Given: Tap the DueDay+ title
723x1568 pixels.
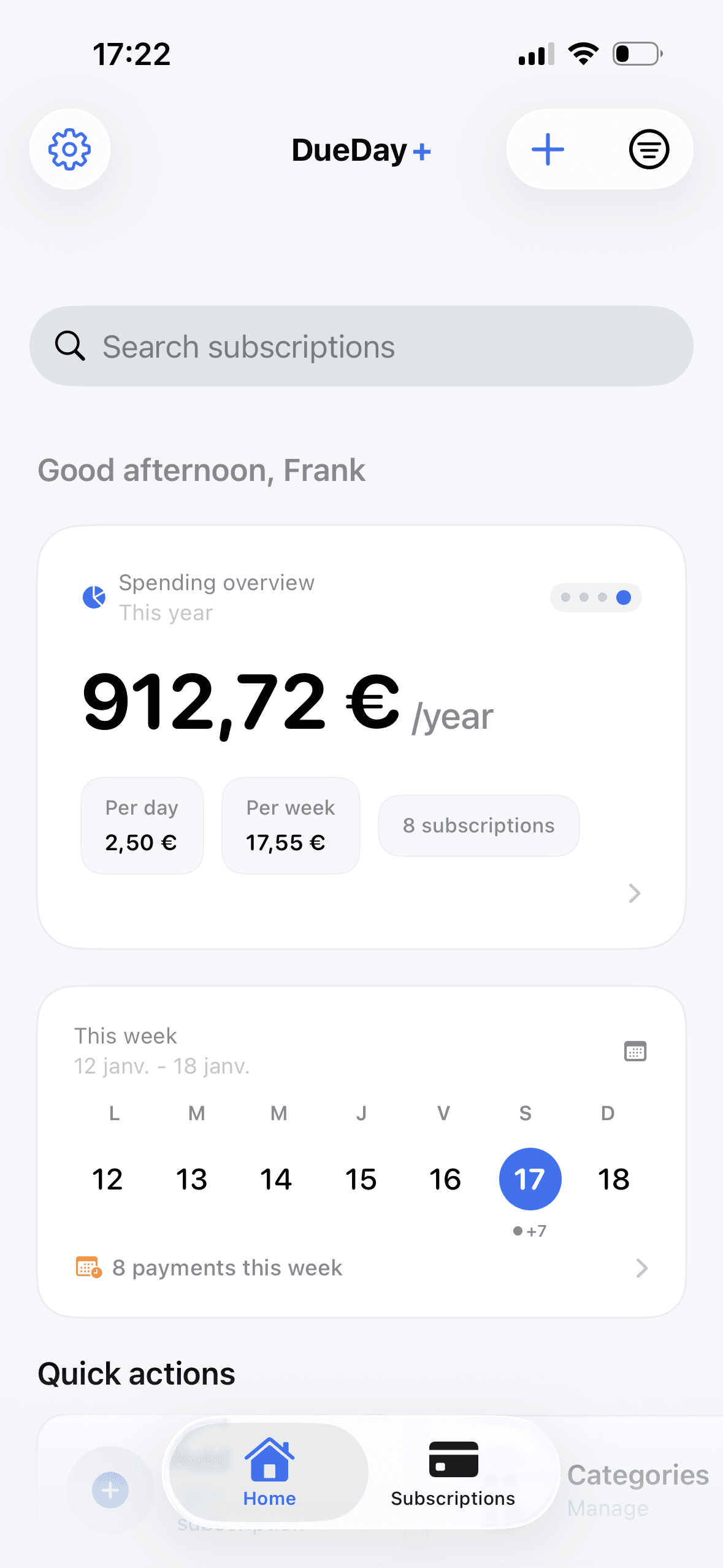Looking at the screenshot, I should coord(361,150).
